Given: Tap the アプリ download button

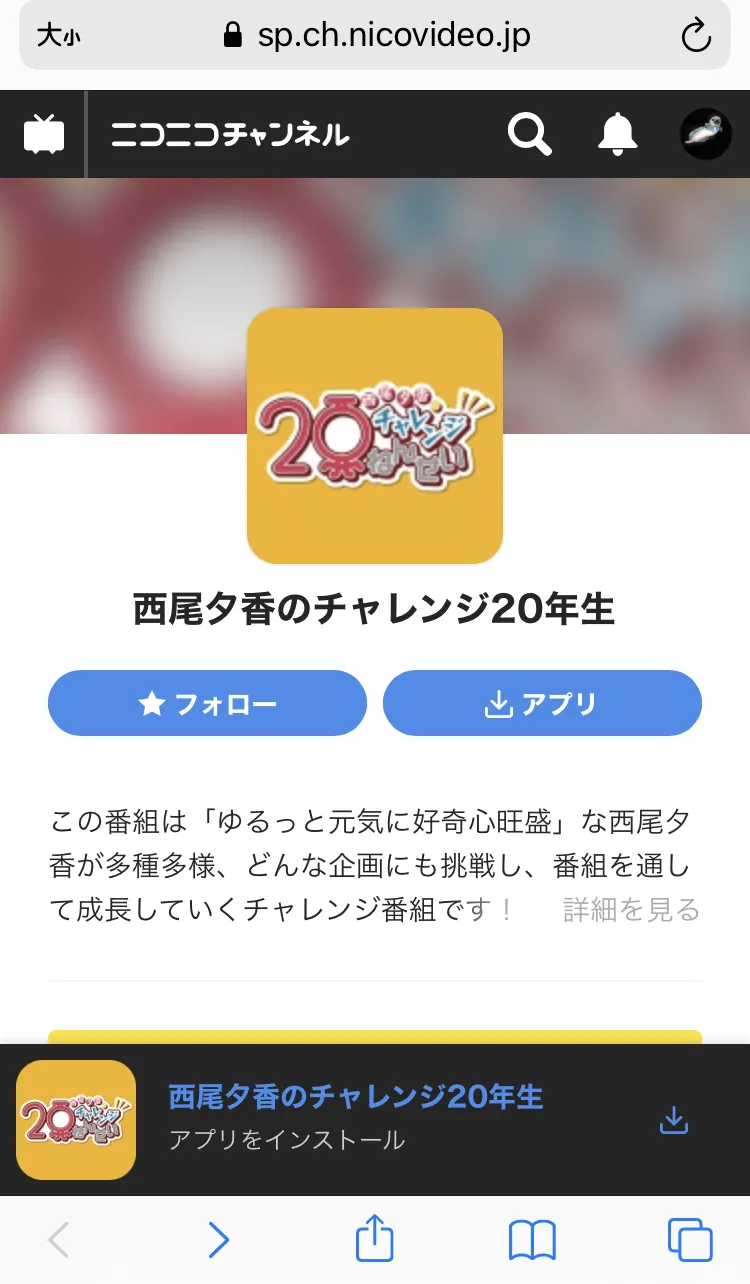Looking at the screenshot, I should (x=542, y=703).
